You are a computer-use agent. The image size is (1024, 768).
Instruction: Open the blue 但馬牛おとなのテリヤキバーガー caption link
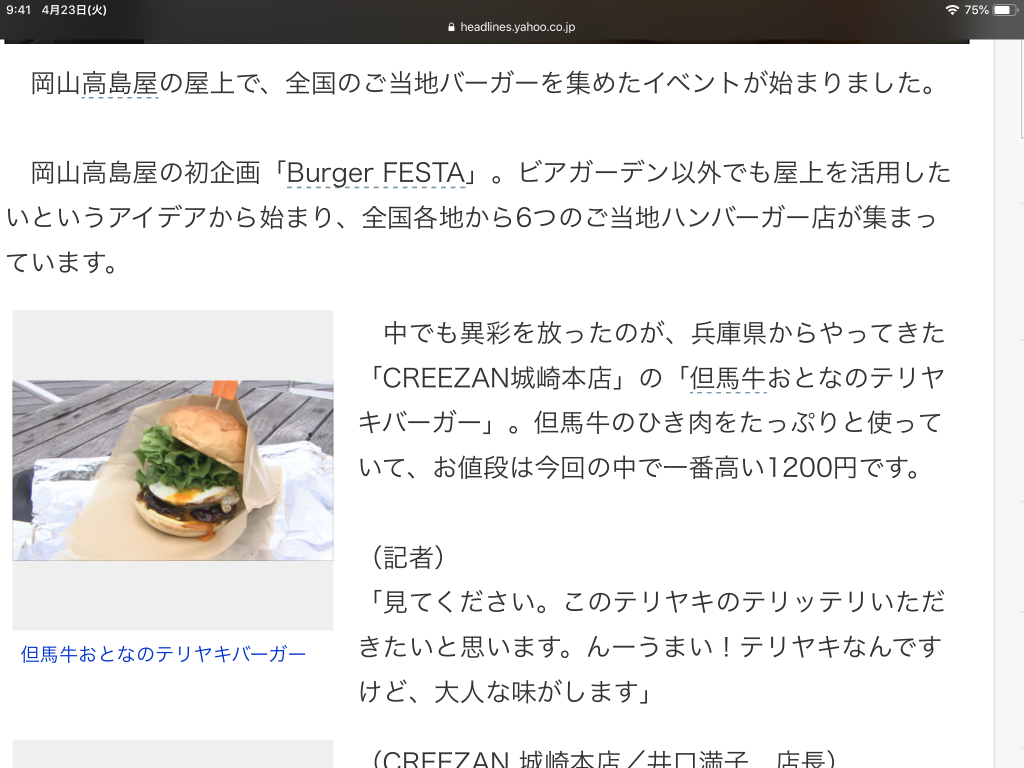tap(163, 654)
